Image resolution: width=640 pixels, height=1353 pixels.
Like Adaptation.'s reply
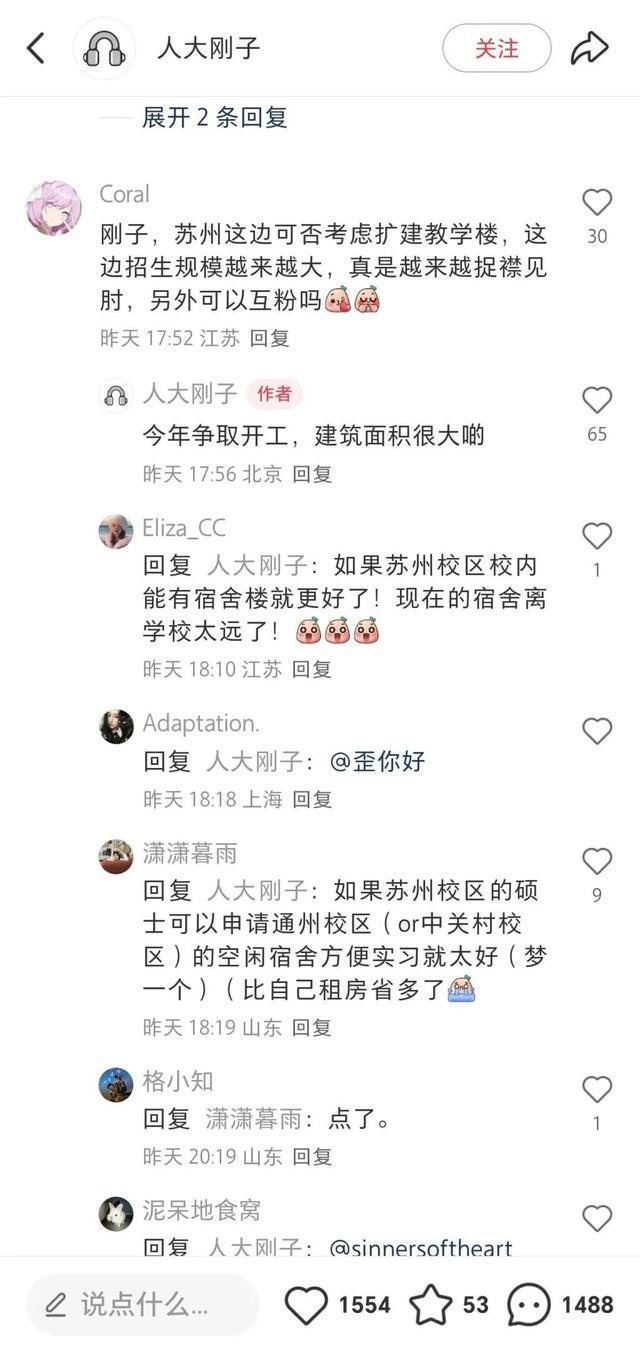(x=597, y=731)
